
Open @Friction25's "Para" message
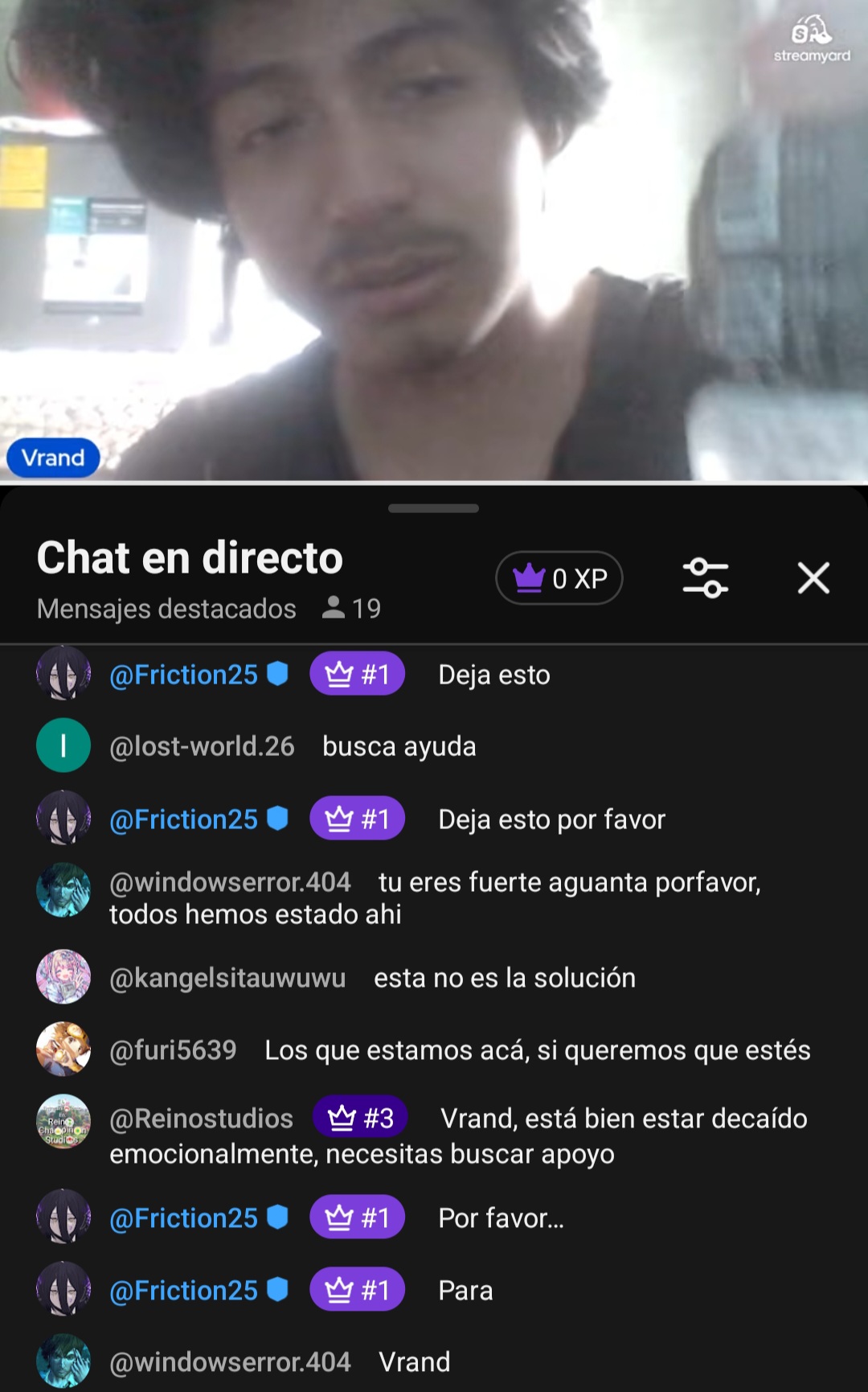coord(434,1290)
